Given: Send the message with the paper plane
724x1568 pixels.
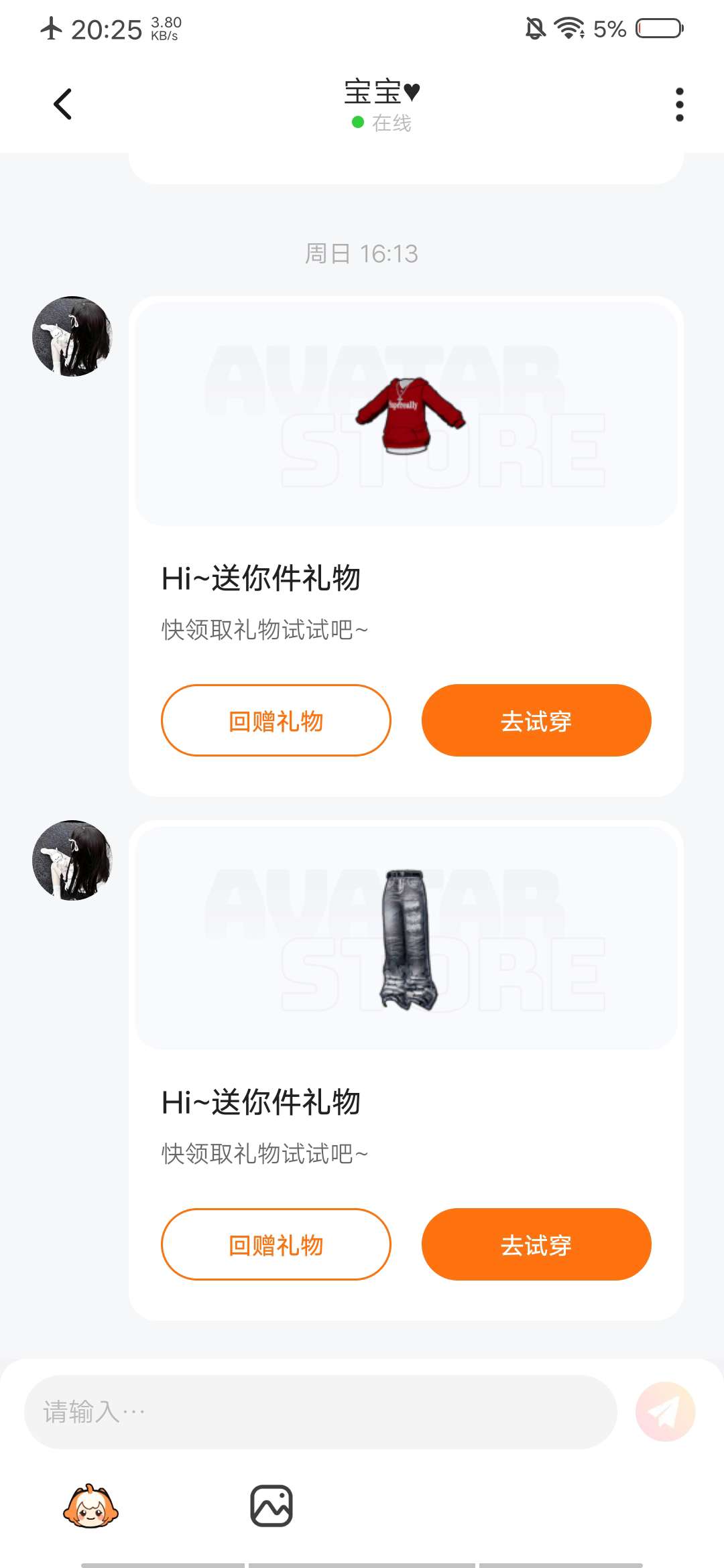Looking at the screenshot, I should [665, 1412].
